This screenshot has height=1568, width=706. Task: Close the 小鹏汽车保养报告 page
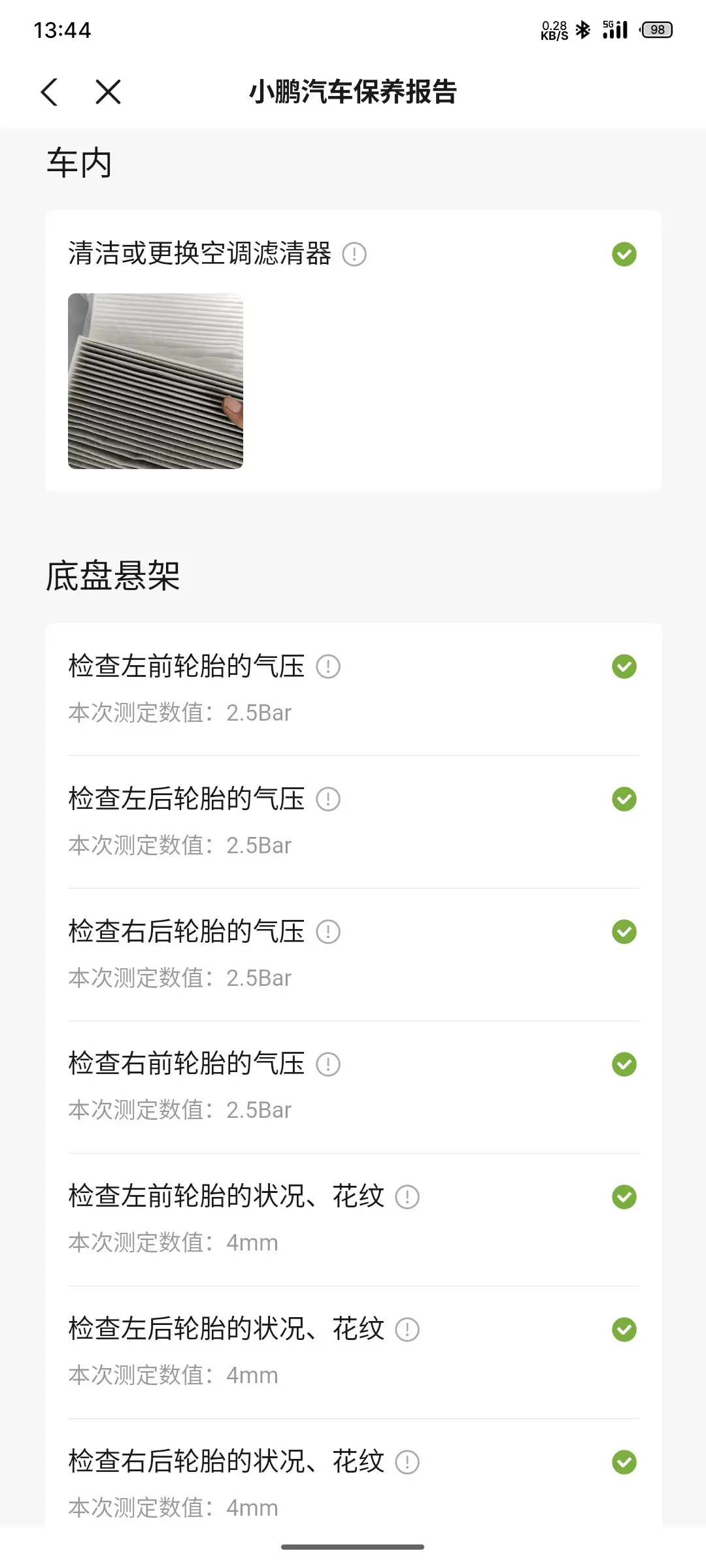[108, 92]
